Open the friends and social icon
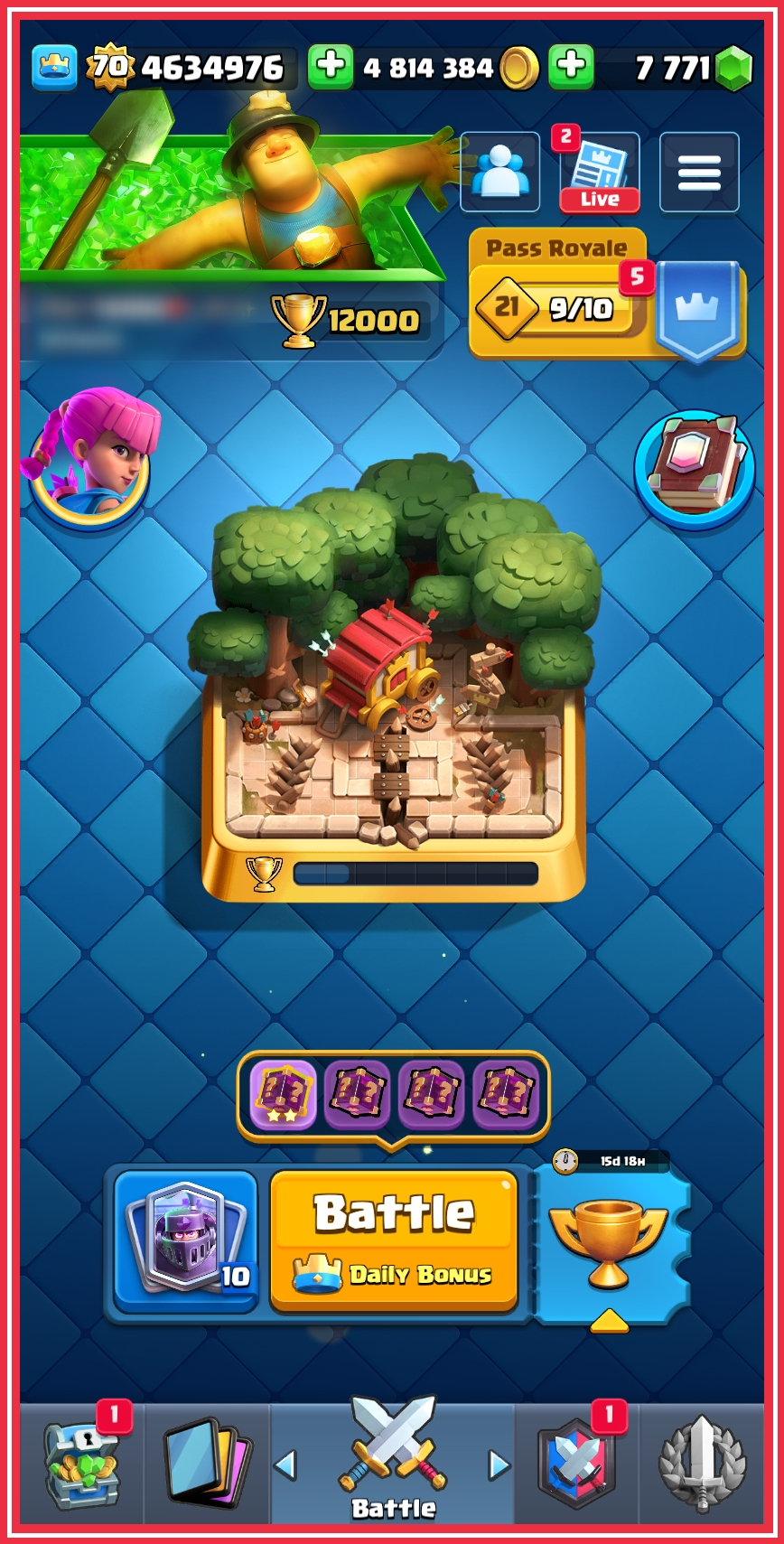 point(499,173)
